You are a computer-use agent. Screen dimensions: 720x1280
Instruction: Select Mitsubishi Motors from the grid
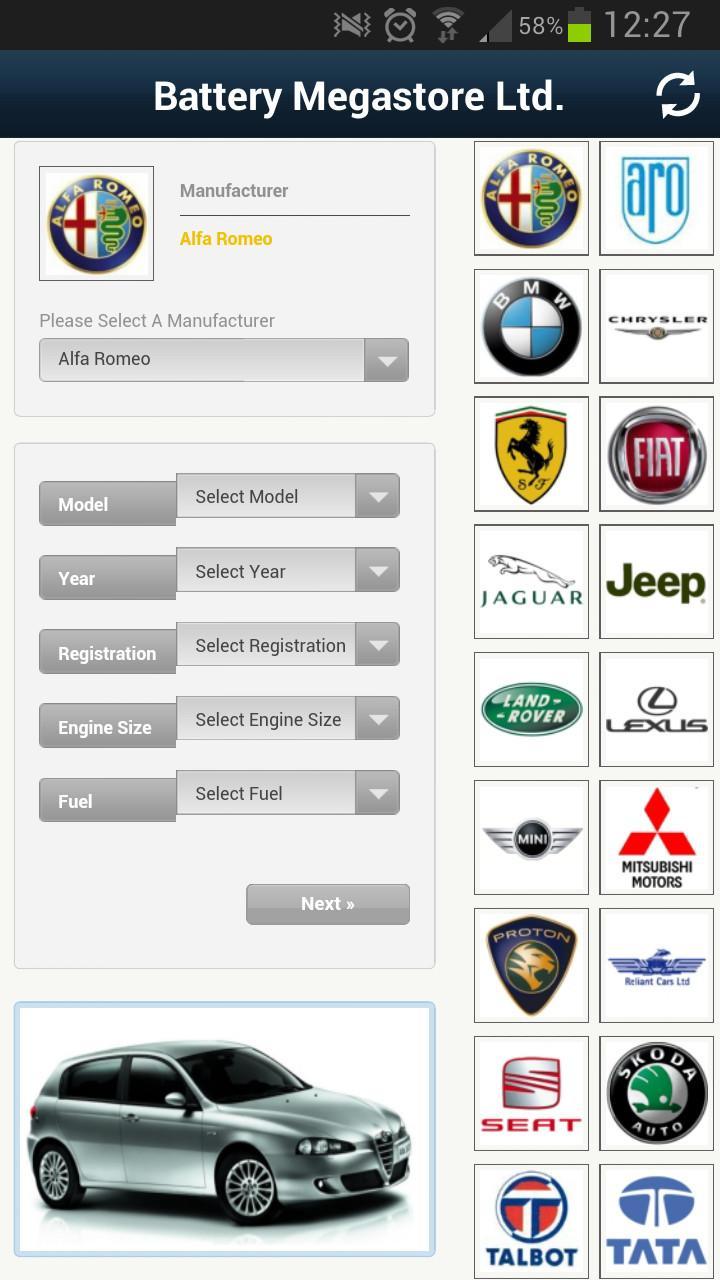pyautogui.click(x=657, y=838)
